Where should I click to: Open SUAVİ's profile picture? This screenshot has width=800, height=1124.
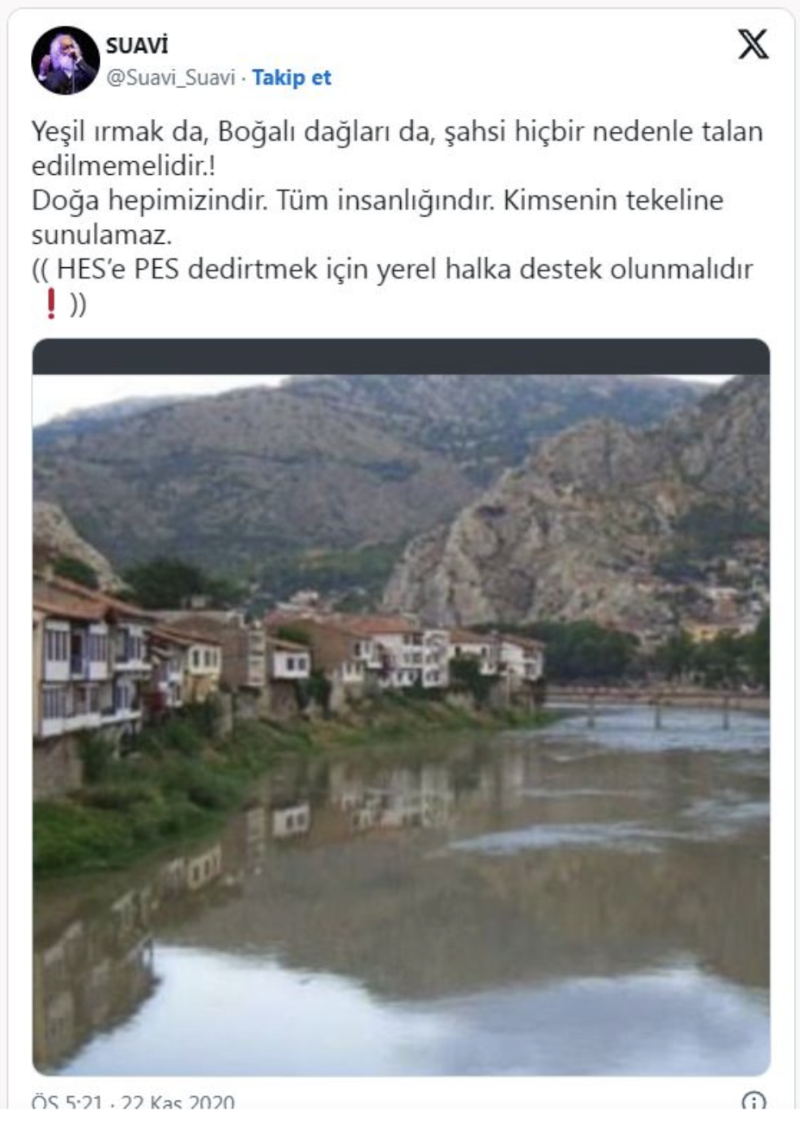[x=65, y=61]
